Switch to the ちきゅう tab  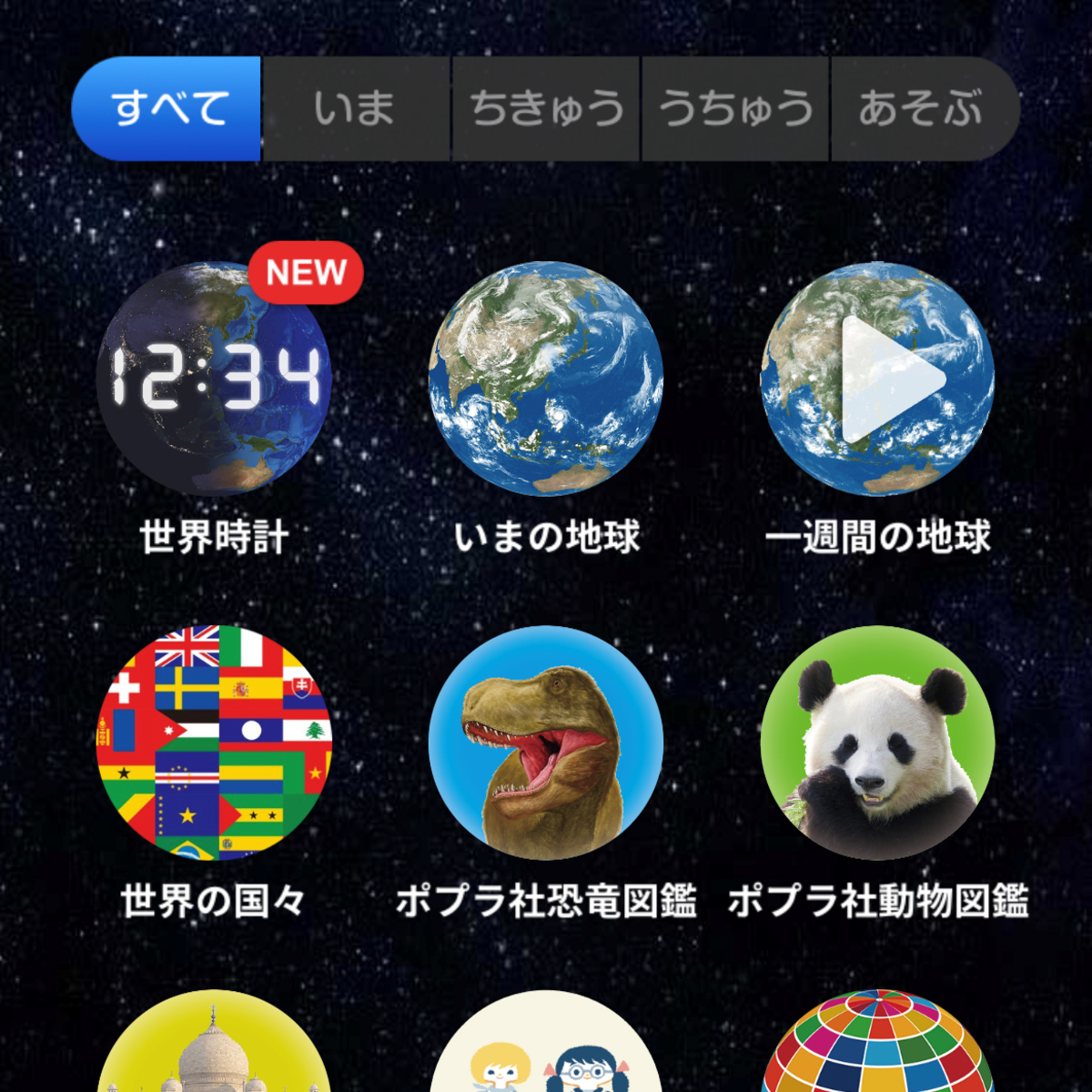(546, 109)
